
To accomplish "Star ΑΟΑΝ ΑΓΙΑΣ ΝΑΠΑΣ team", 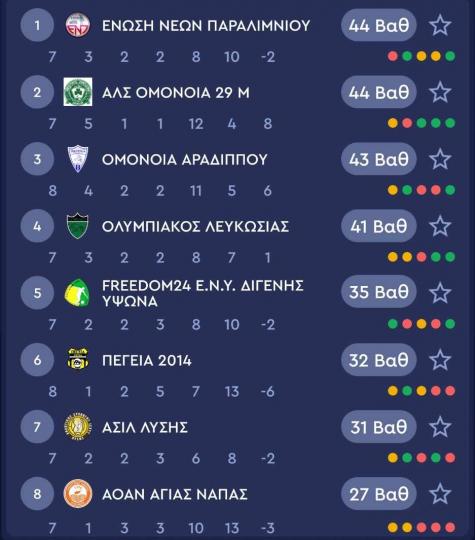I will click(440, 494).
